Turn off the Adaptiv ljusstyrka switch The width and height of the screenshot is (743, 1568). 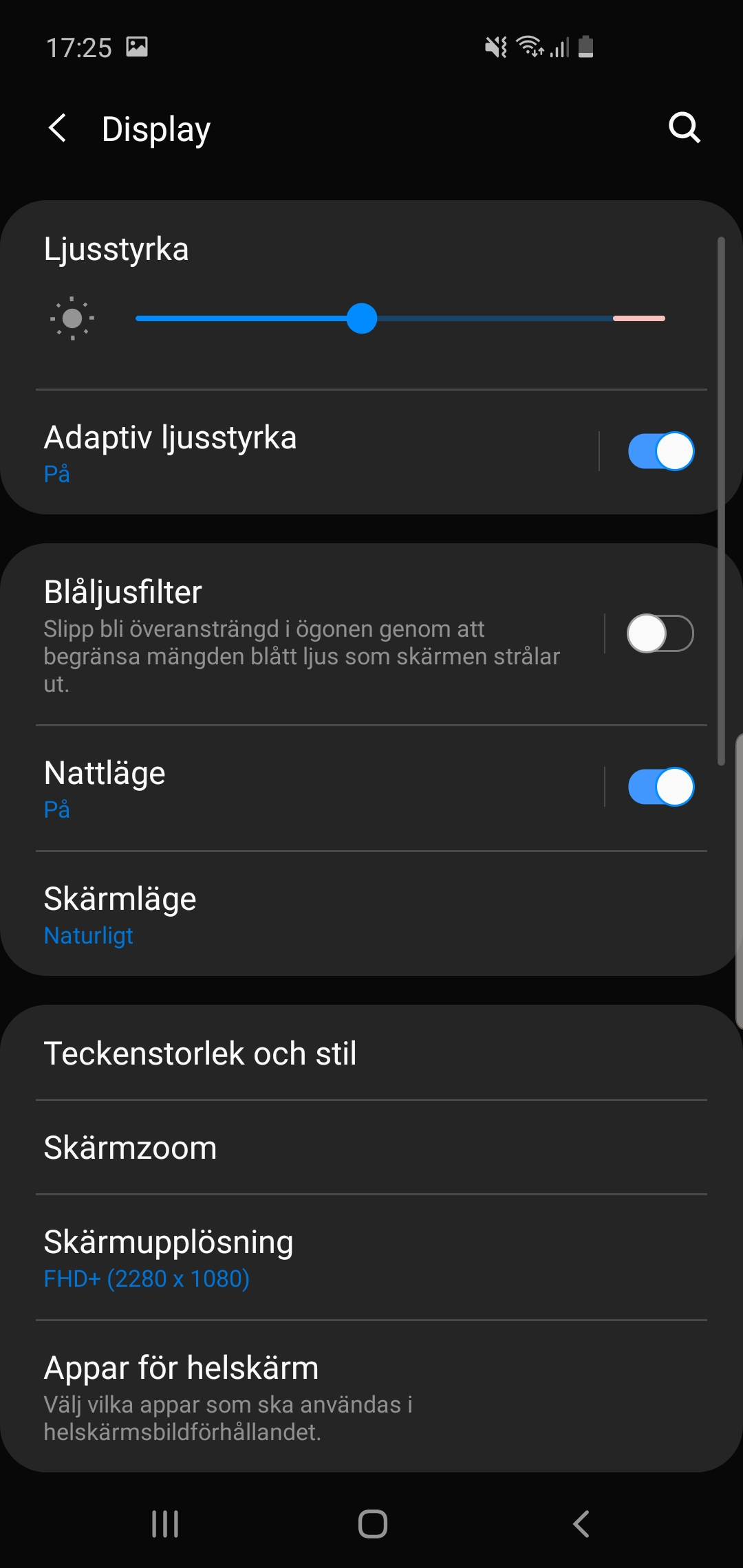(660, 451)
